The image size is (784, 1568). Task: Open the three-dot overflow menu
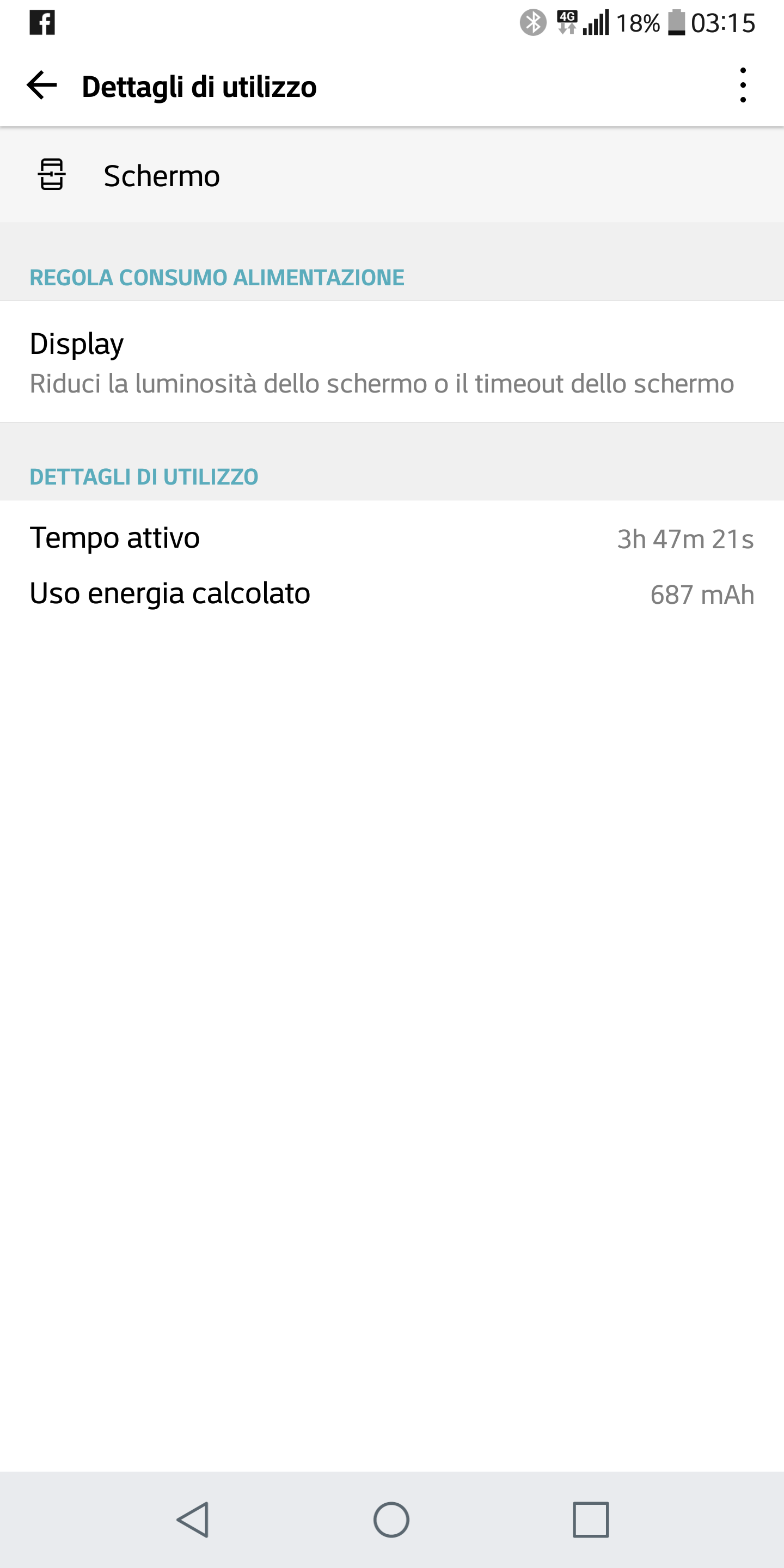coord(743,85)
